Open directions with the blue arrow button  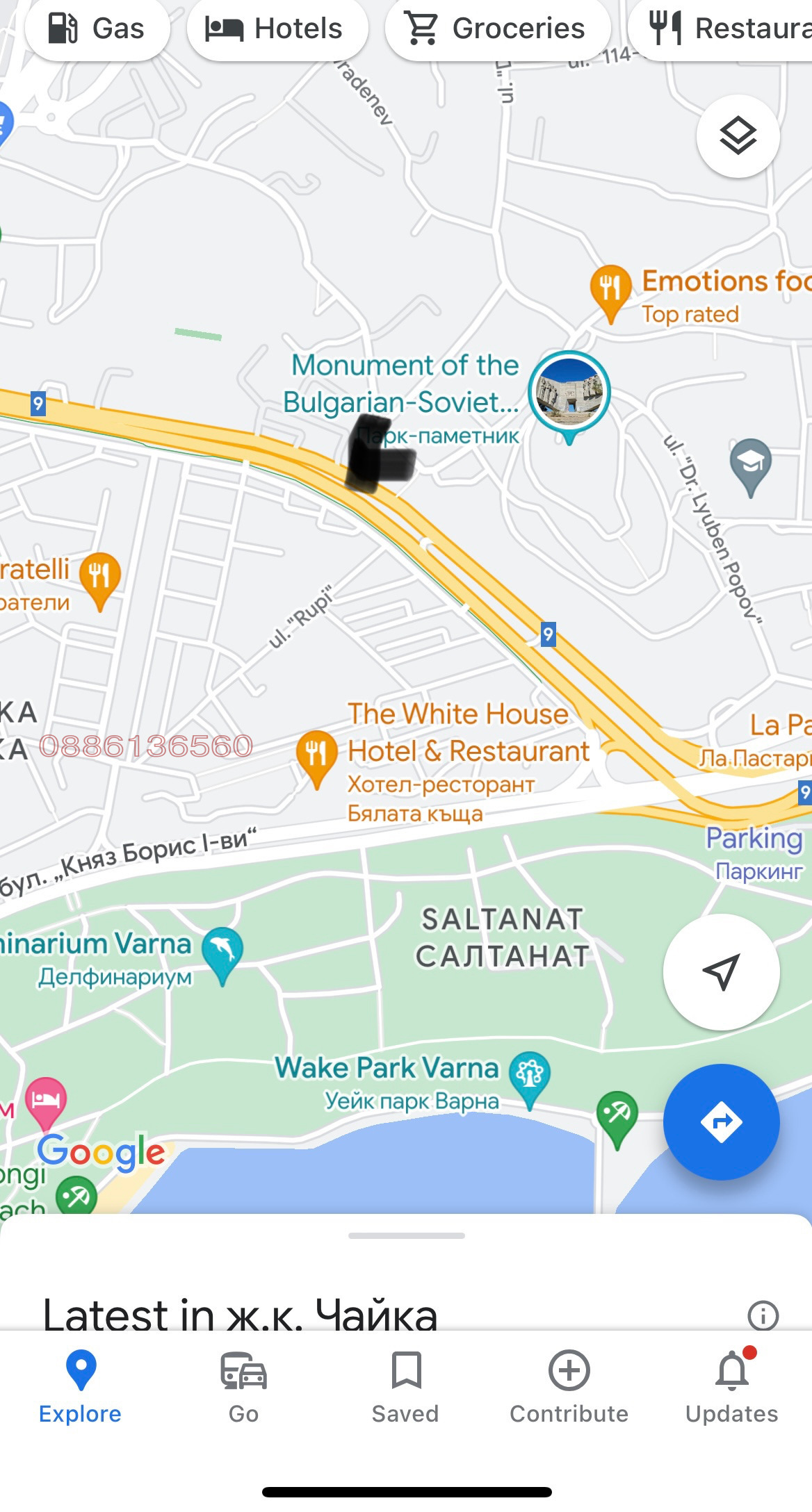tap(721, 1121)
